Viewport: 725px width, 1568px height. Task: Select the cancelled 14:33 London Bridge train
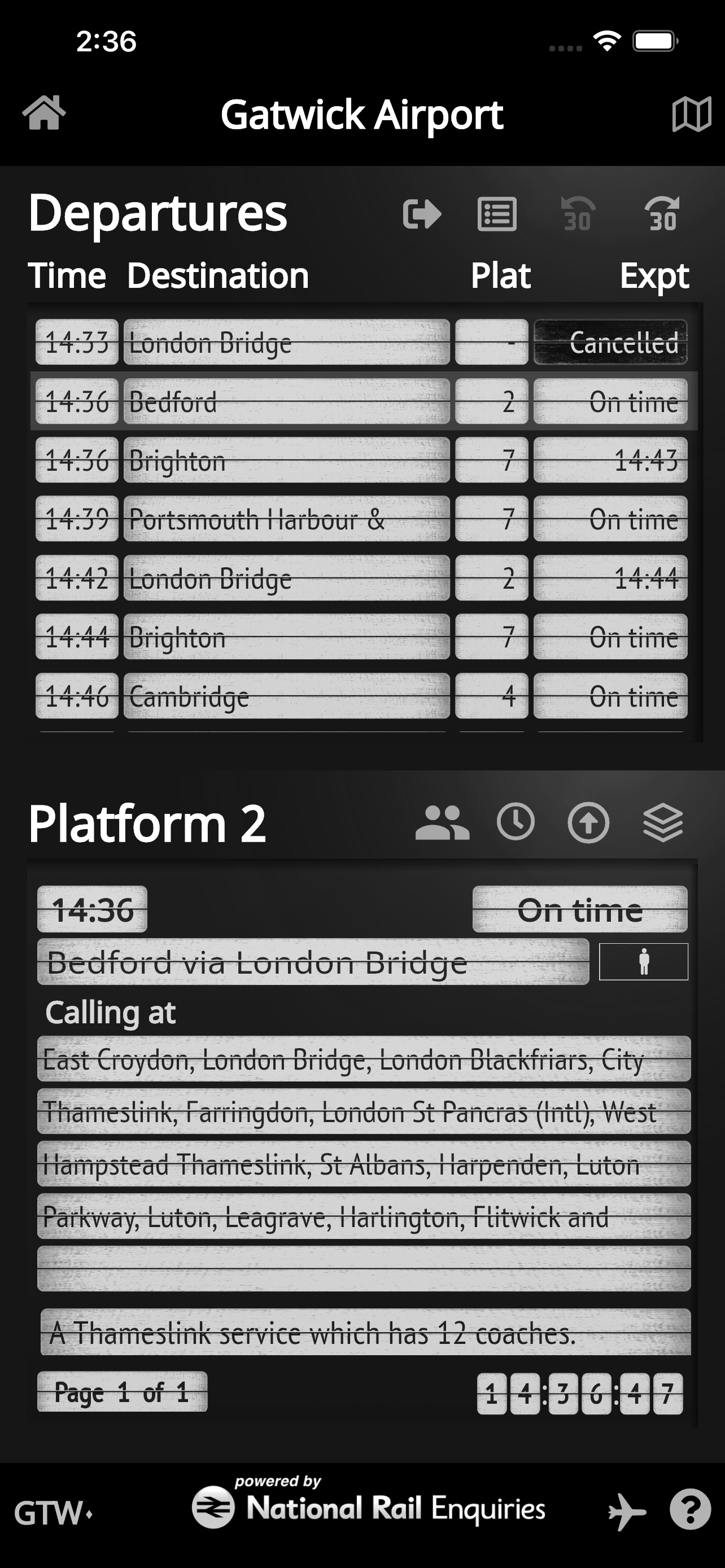click(361, 343)
